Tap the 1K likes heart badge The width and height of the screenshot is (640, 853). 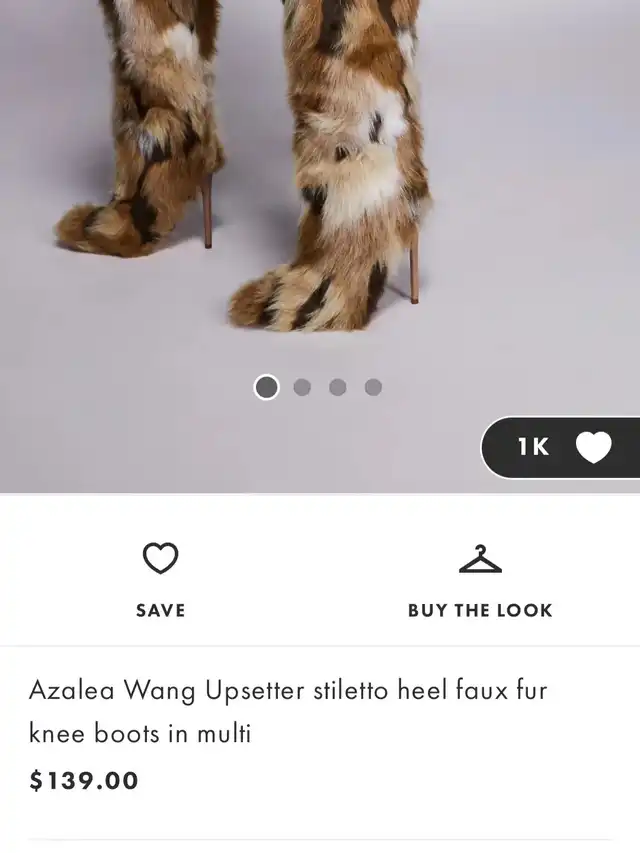561,447
